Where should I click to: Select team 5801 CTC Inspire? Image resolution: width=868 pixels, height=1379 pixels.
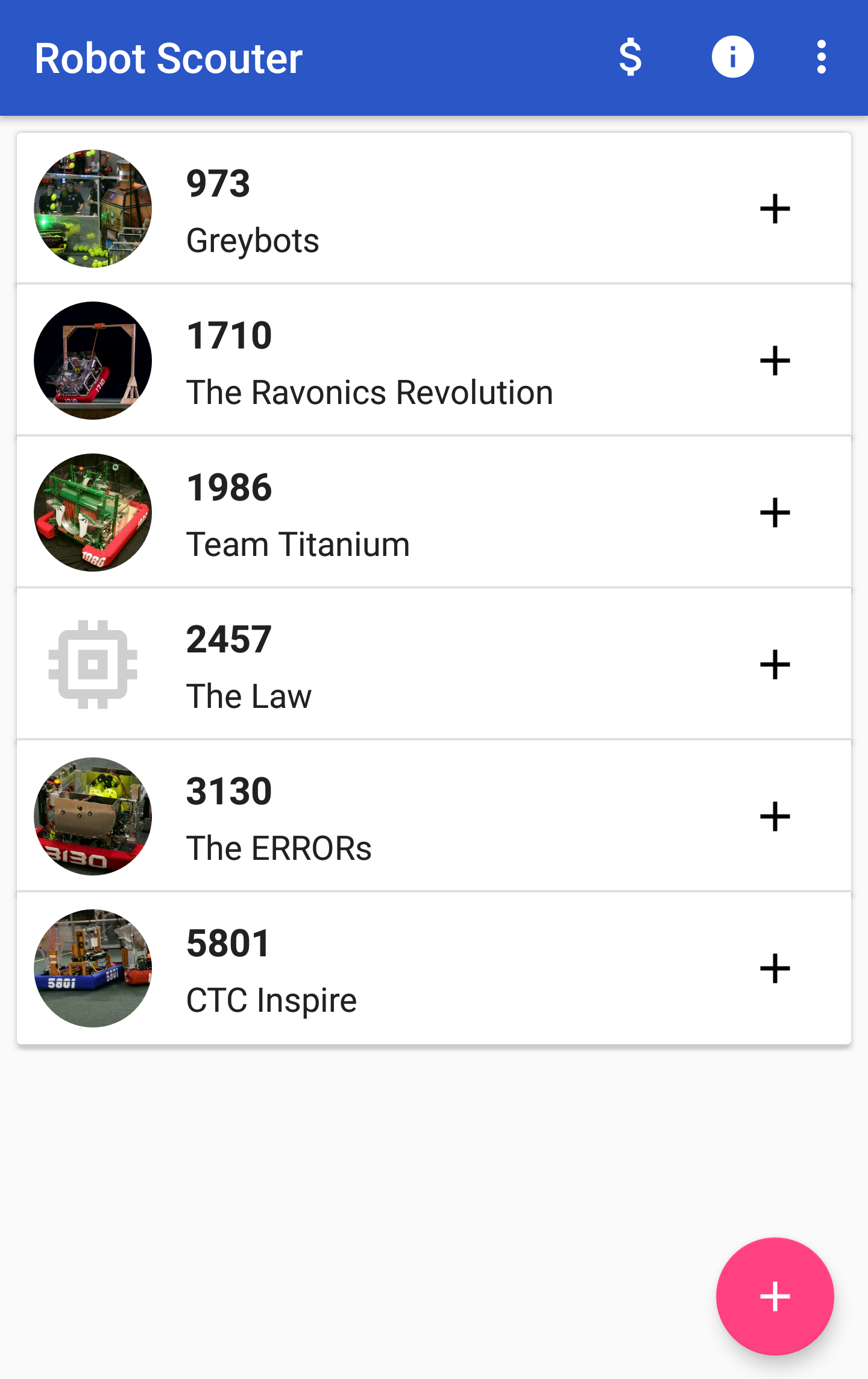click(362, 968)
